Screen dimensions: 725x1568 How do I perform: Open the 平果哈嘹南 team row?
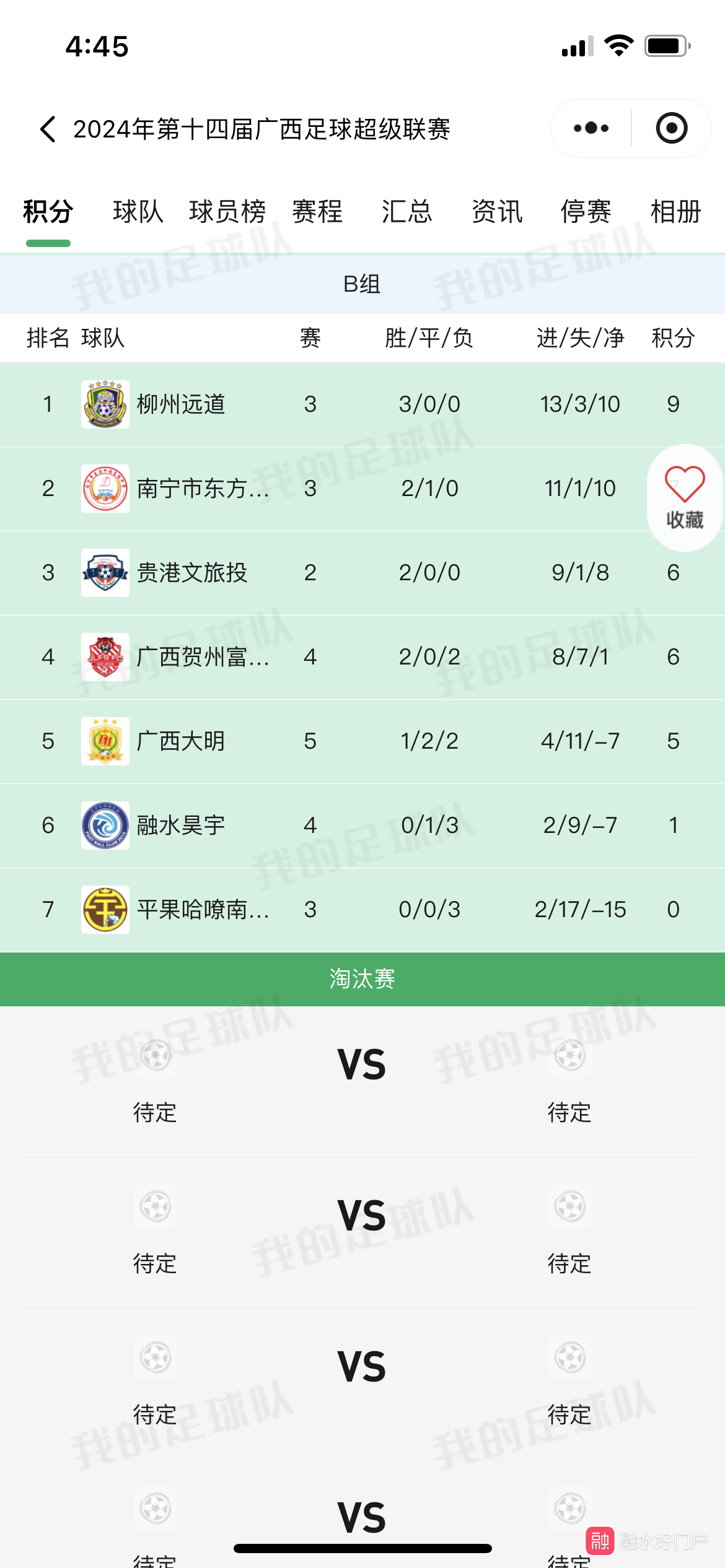click(362, 910)
